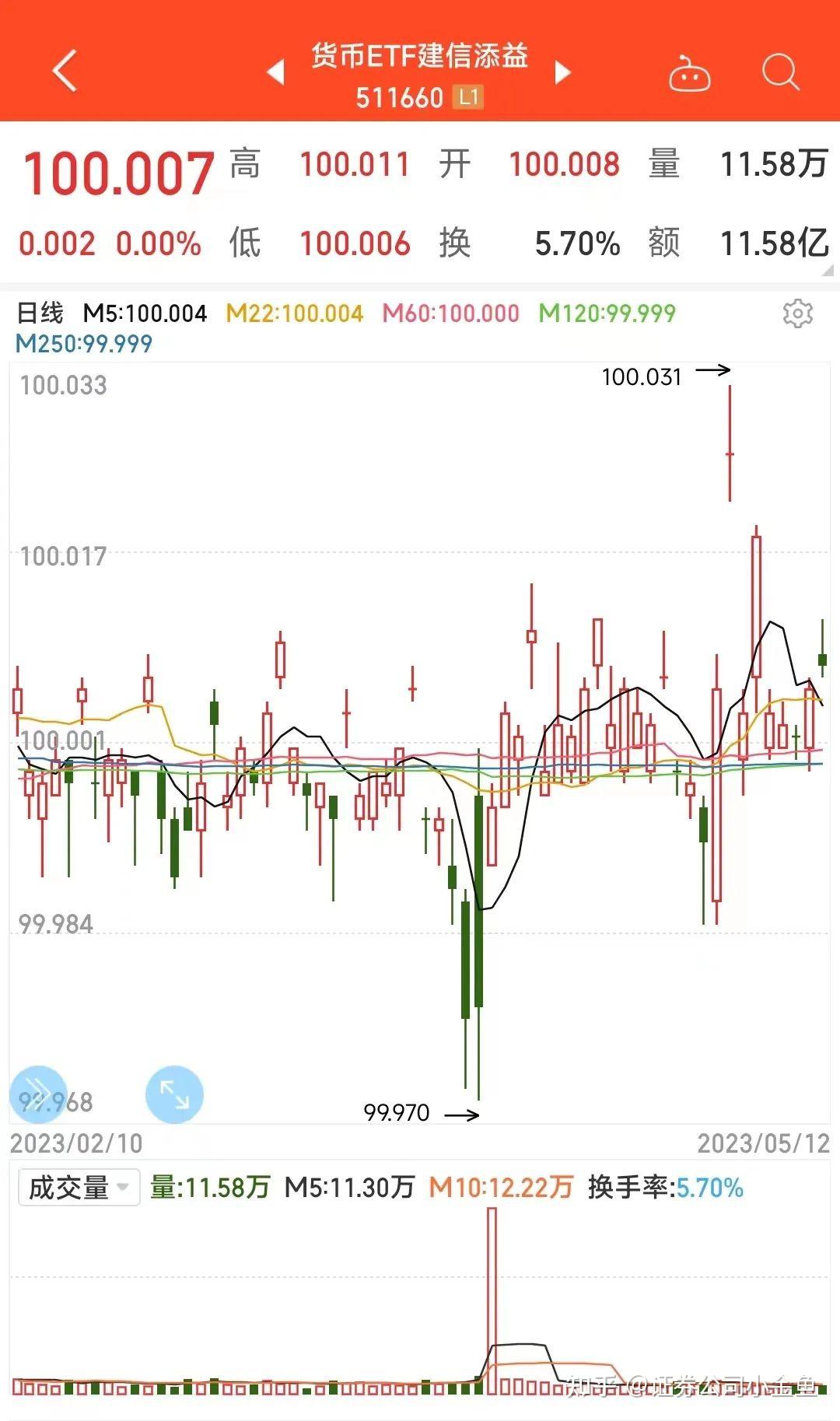
Task: Tap the blue double-arrow quick jump icon
Action: pyautogui.click(x=40, y=1094)
